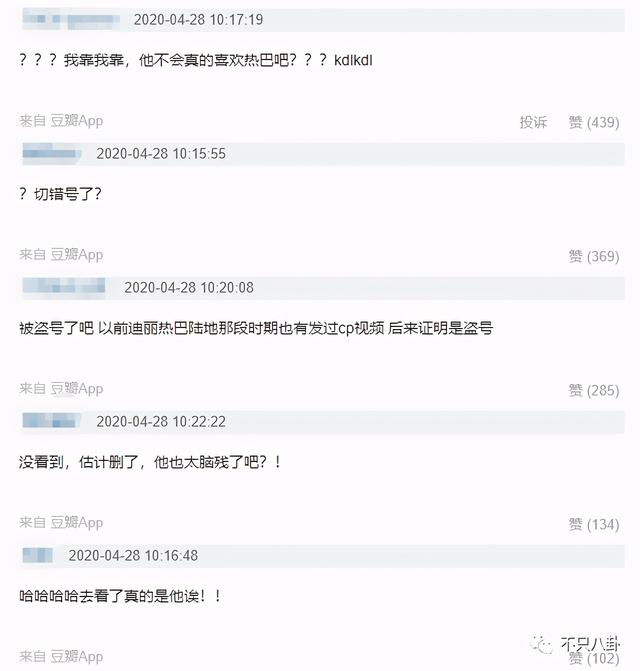Like the comment with 赞 (439)
Screen dimensions: 640x671
[593, 122]
